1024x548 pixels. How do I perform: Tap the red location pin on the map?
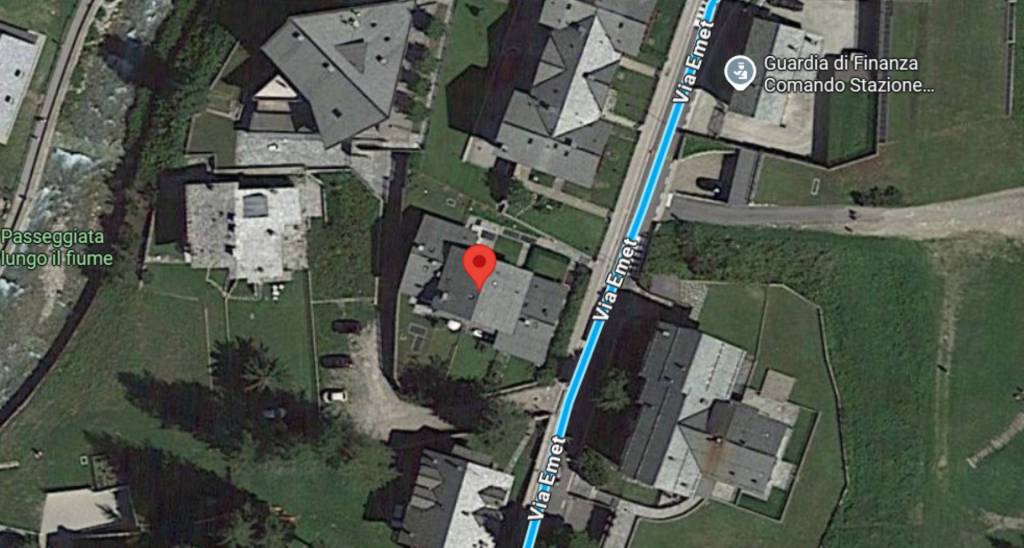pyautogui.click(x=482, y=265)
